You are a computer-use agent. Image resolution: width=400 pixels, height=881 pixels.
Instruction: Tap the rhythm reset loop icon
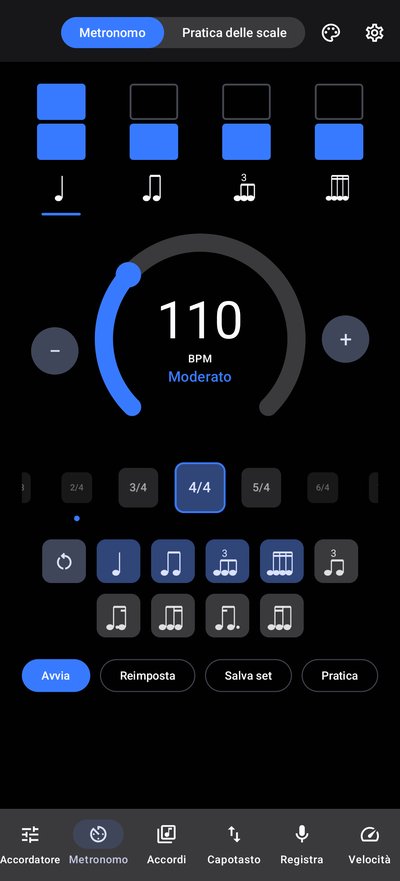pyautogui.click(x=64, y=561)
